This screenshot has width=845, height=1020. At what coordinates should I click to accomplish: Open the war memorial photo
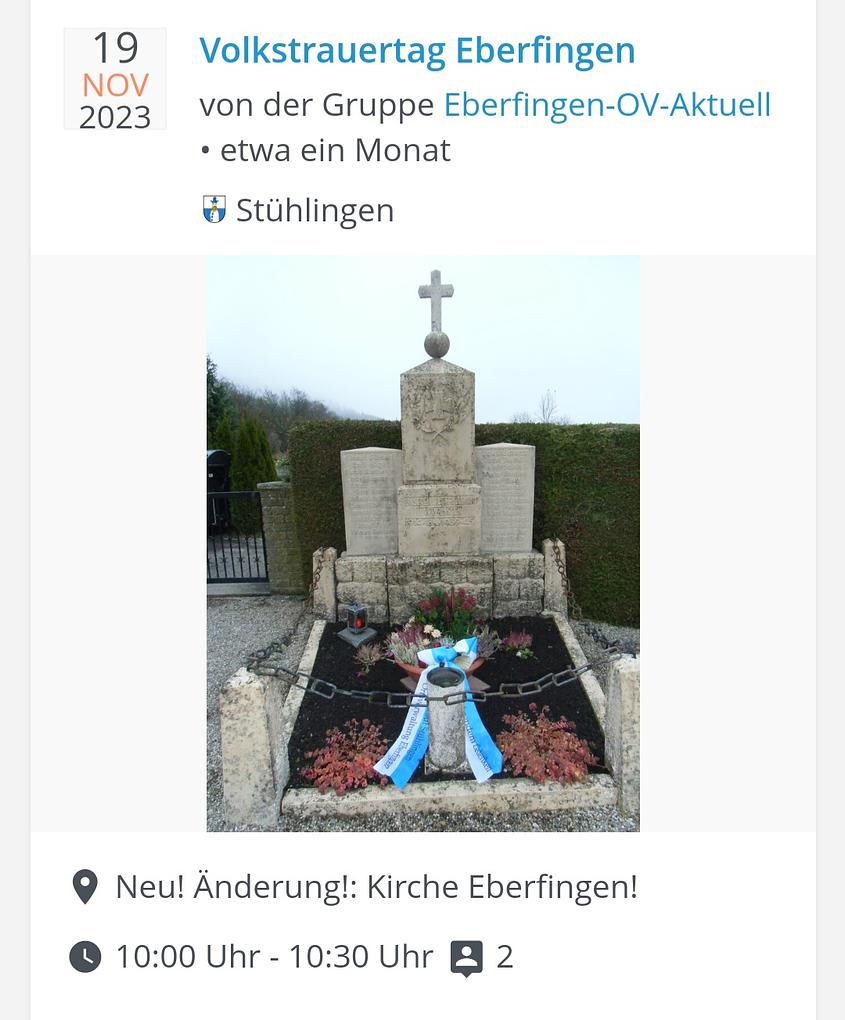(422, 542)
